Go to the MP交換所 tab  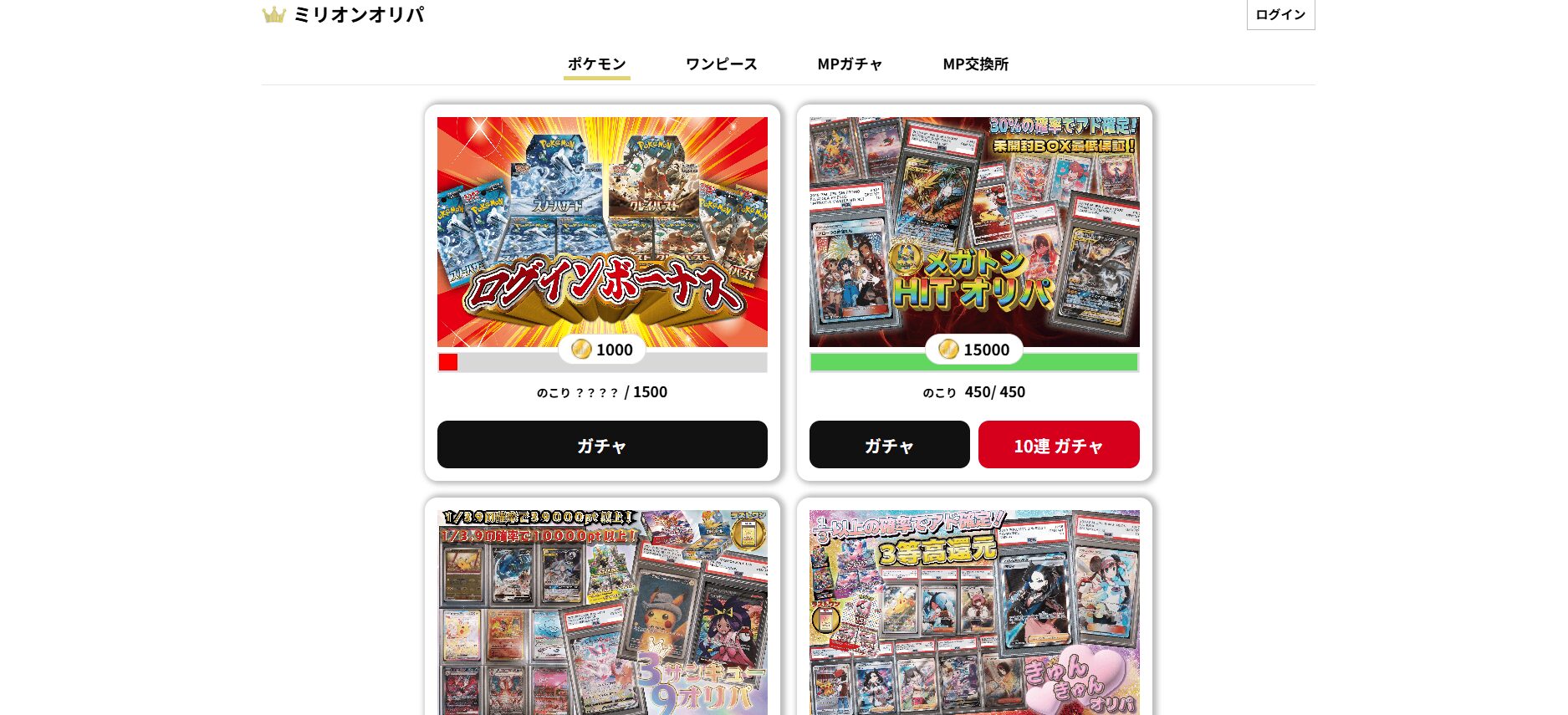975,64
